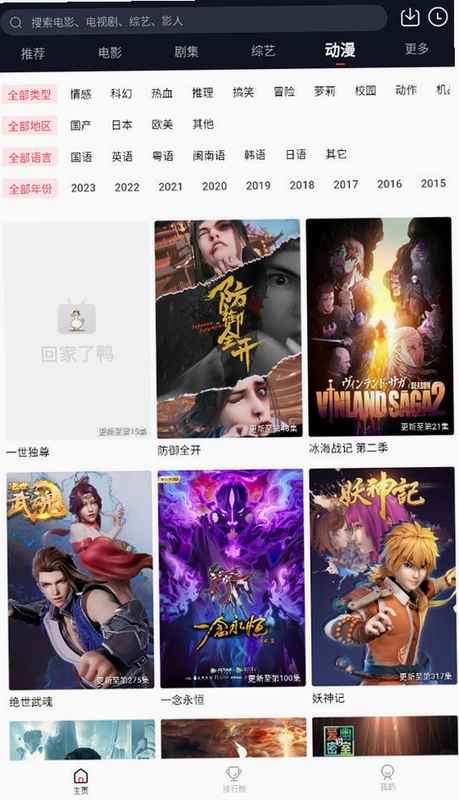The image size is (459, 800).
Task: Open 防御全开 anime card
Action: click(x=228, y=338)
